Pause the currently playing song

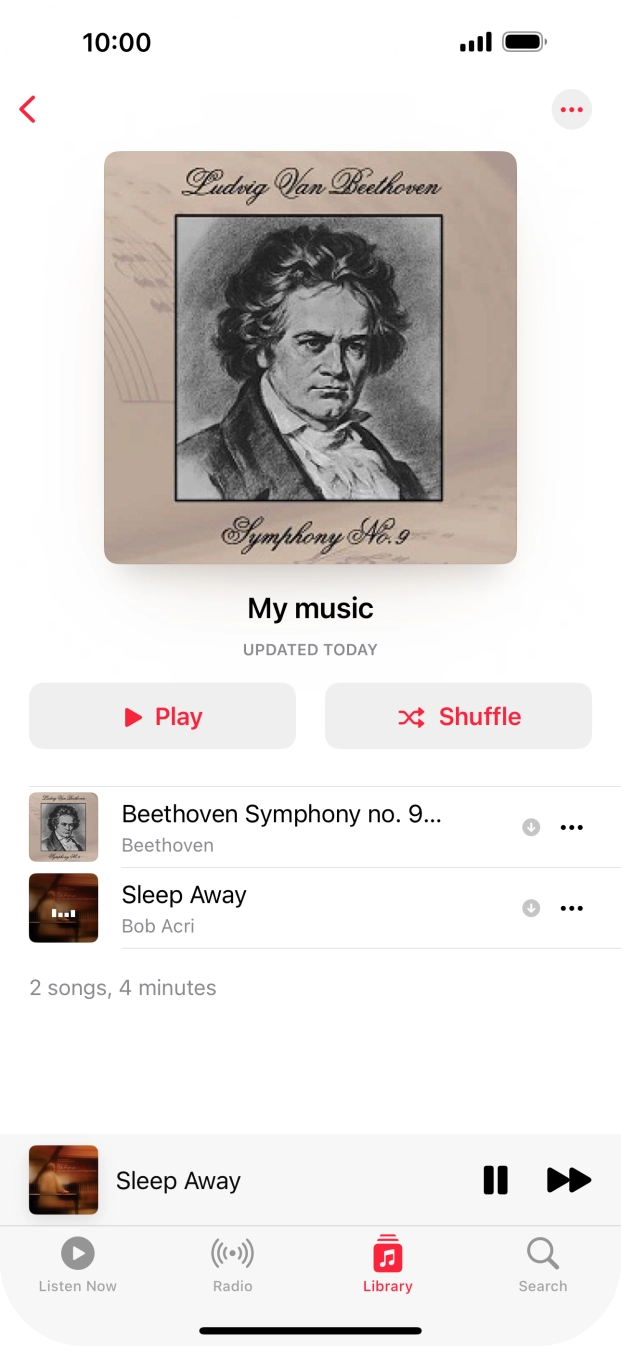click(495, 1180)
